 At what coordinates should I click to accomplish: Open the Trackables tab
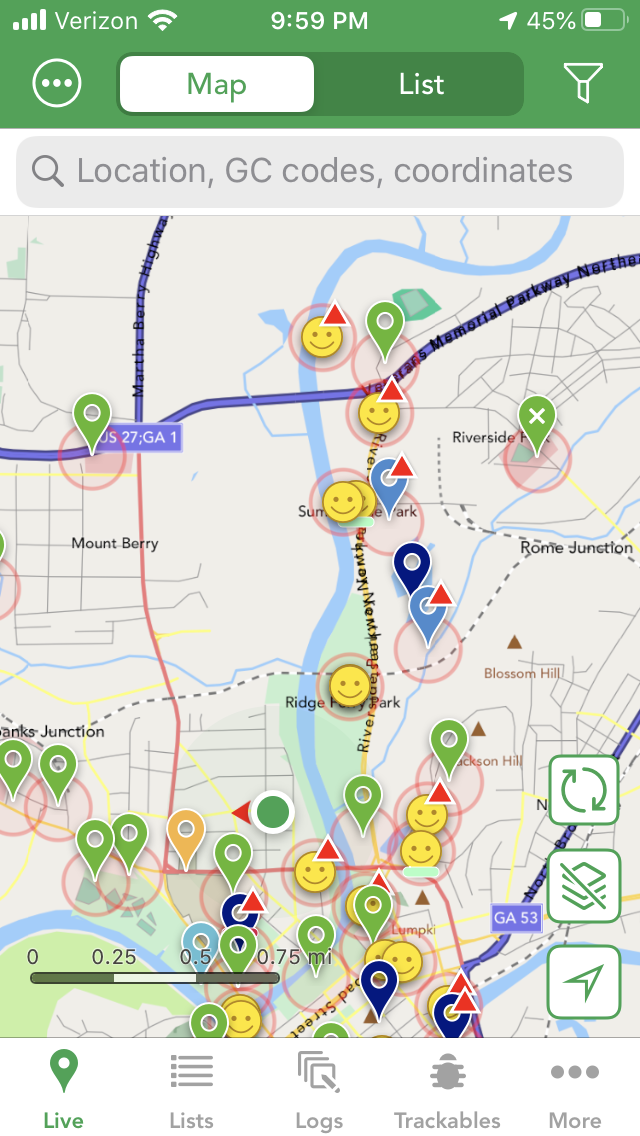tap(447, 1090)
